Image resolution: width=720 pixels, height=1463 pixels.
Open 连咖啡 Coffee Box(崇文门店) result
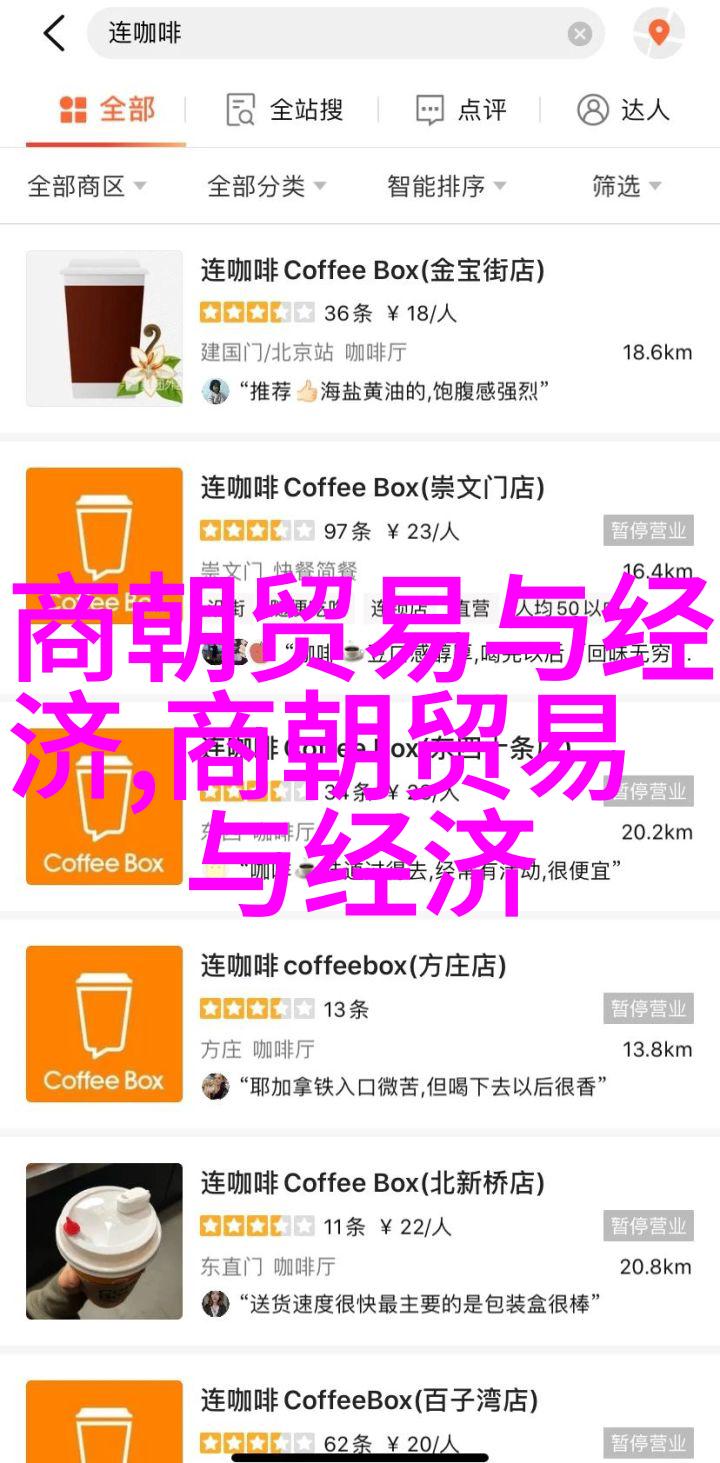pyautogui.click(x=372, y=488)
